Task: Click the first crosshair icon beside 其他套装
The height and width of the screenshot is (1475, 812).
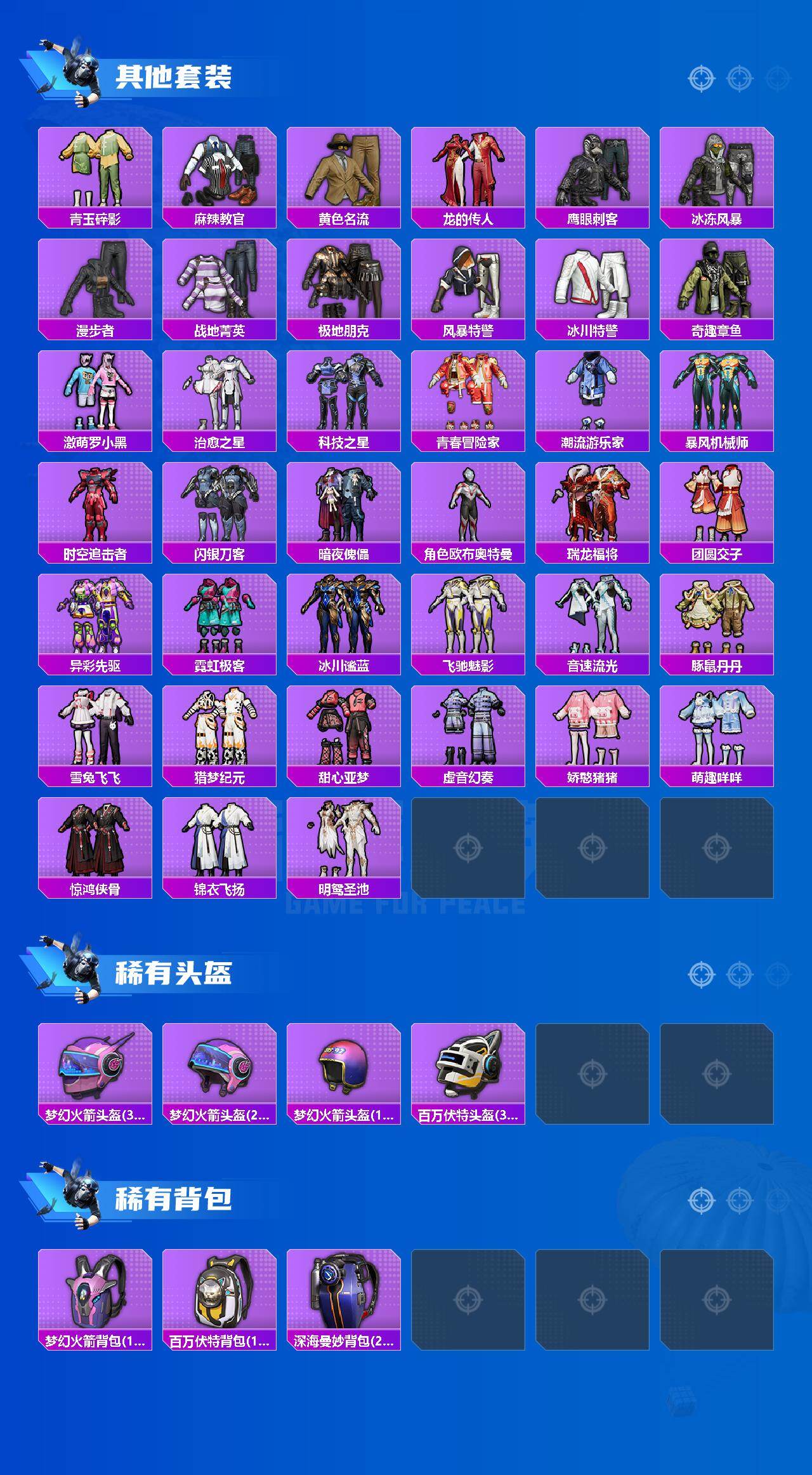Action: [701, 77]
